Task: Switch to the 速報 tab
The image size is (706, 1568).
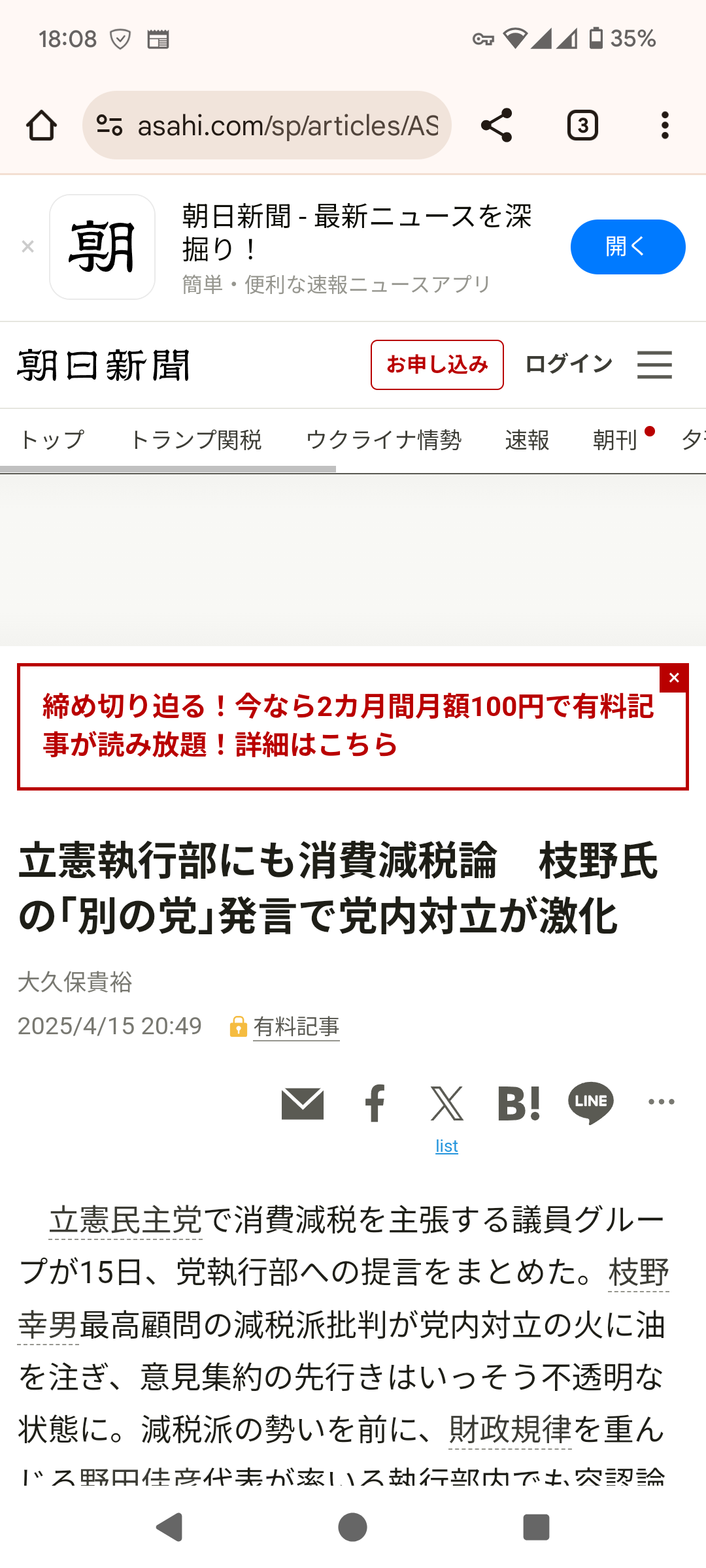Action: click(x=527, y=440)
